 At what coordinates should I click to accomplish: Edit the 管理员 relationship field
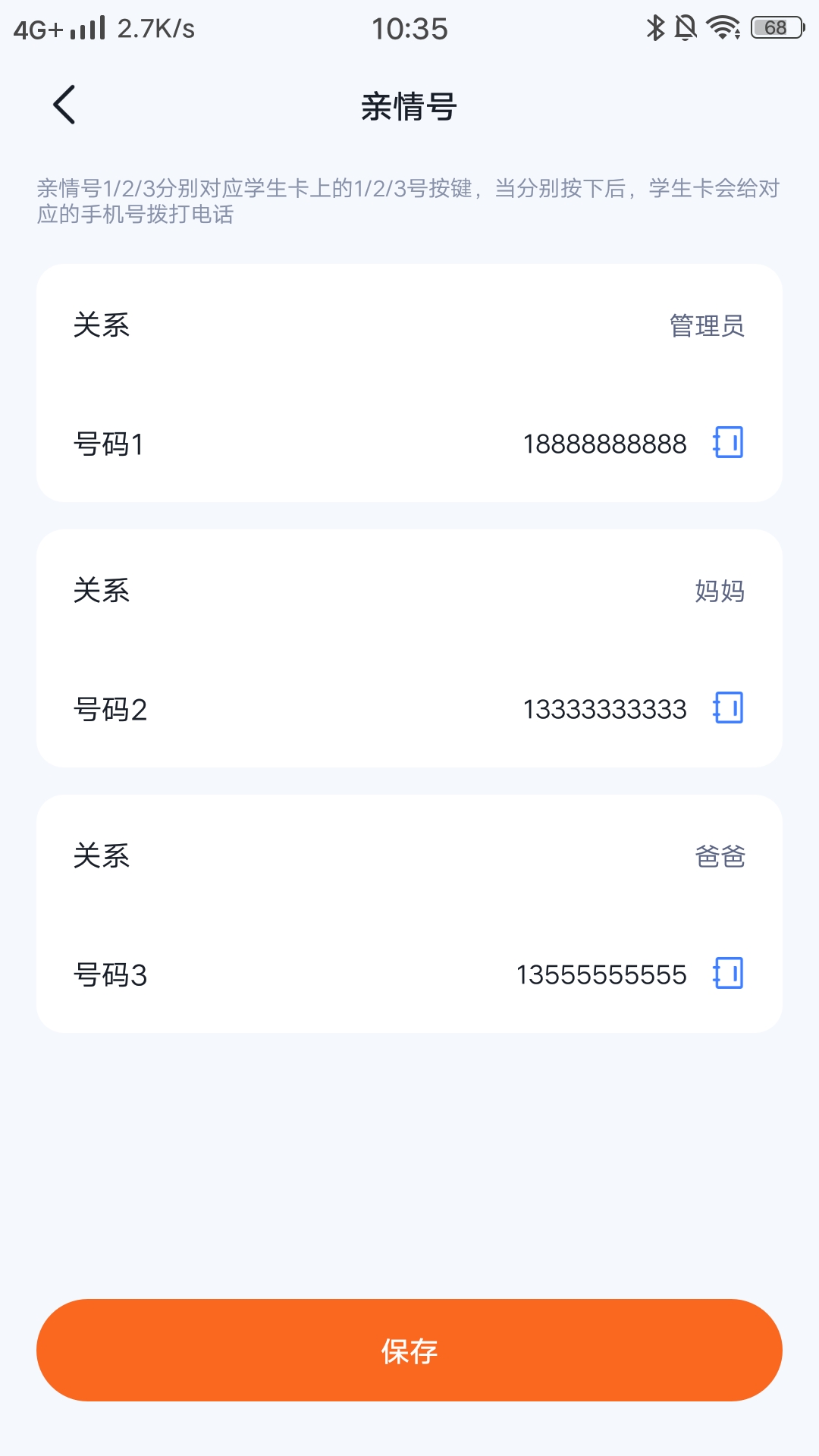click(x=707, y=326)
